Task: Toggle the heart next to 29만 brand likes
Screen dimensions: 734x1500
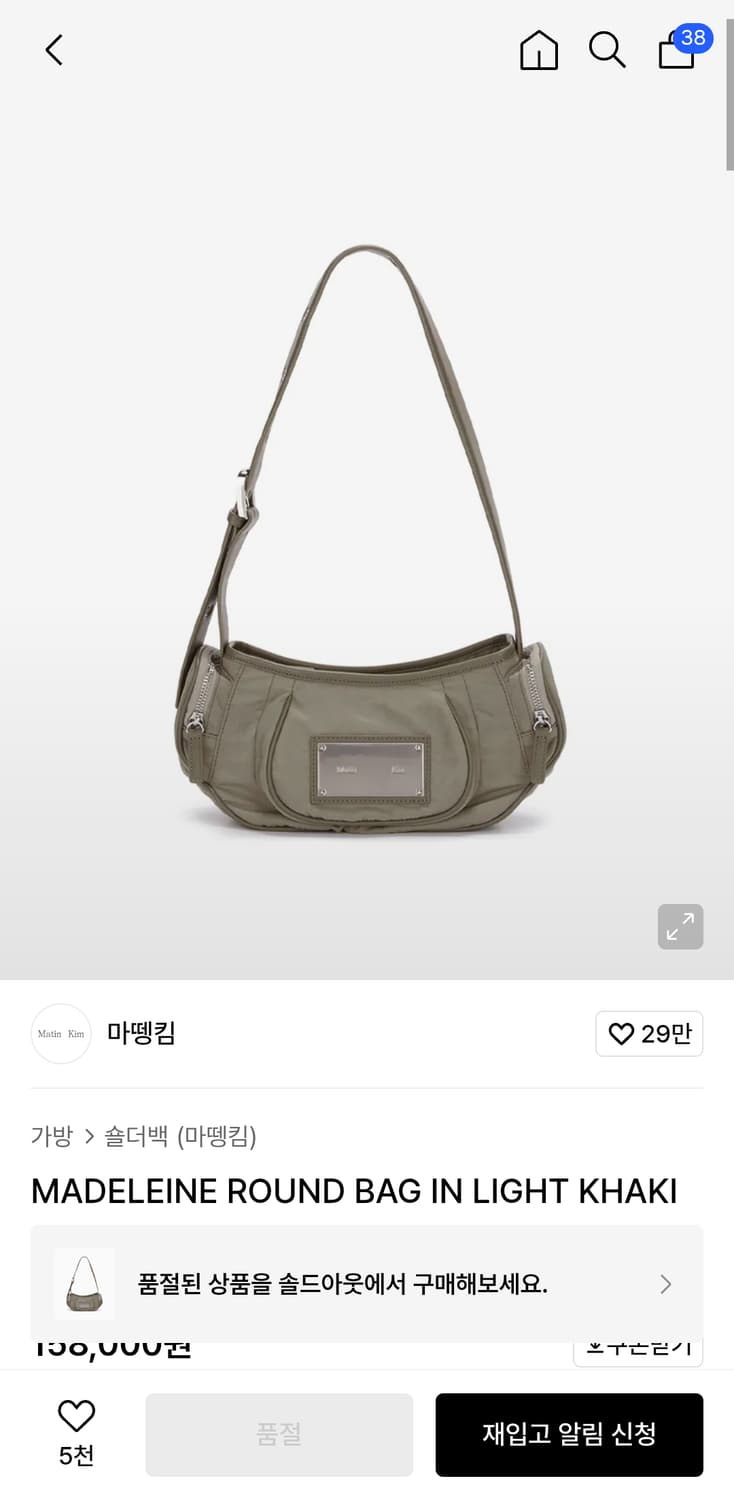Action: pyautogui.click(x=621, y=1034)
